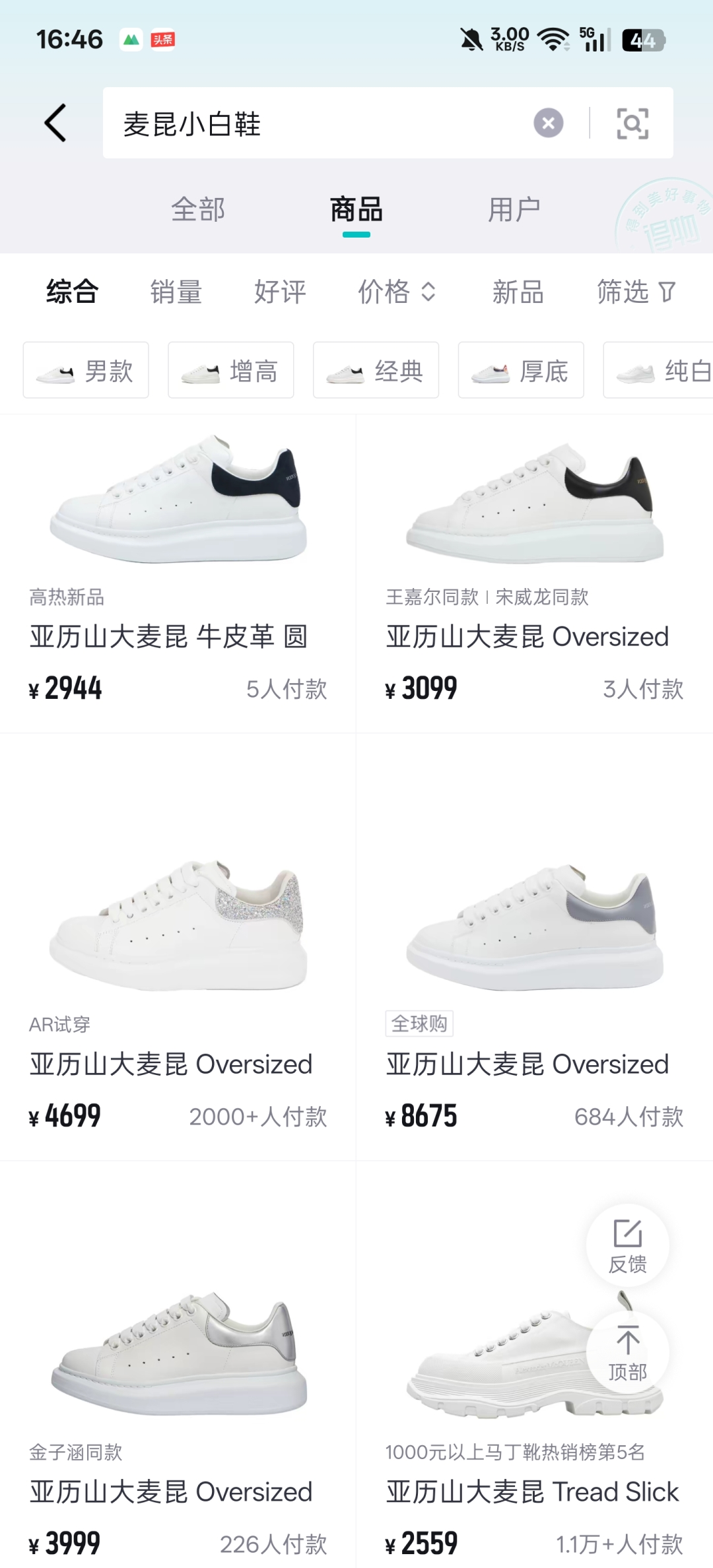Sort results by 销量
Image resolution: width=713 pixels, height=1568 pixels.
(176, 292)
